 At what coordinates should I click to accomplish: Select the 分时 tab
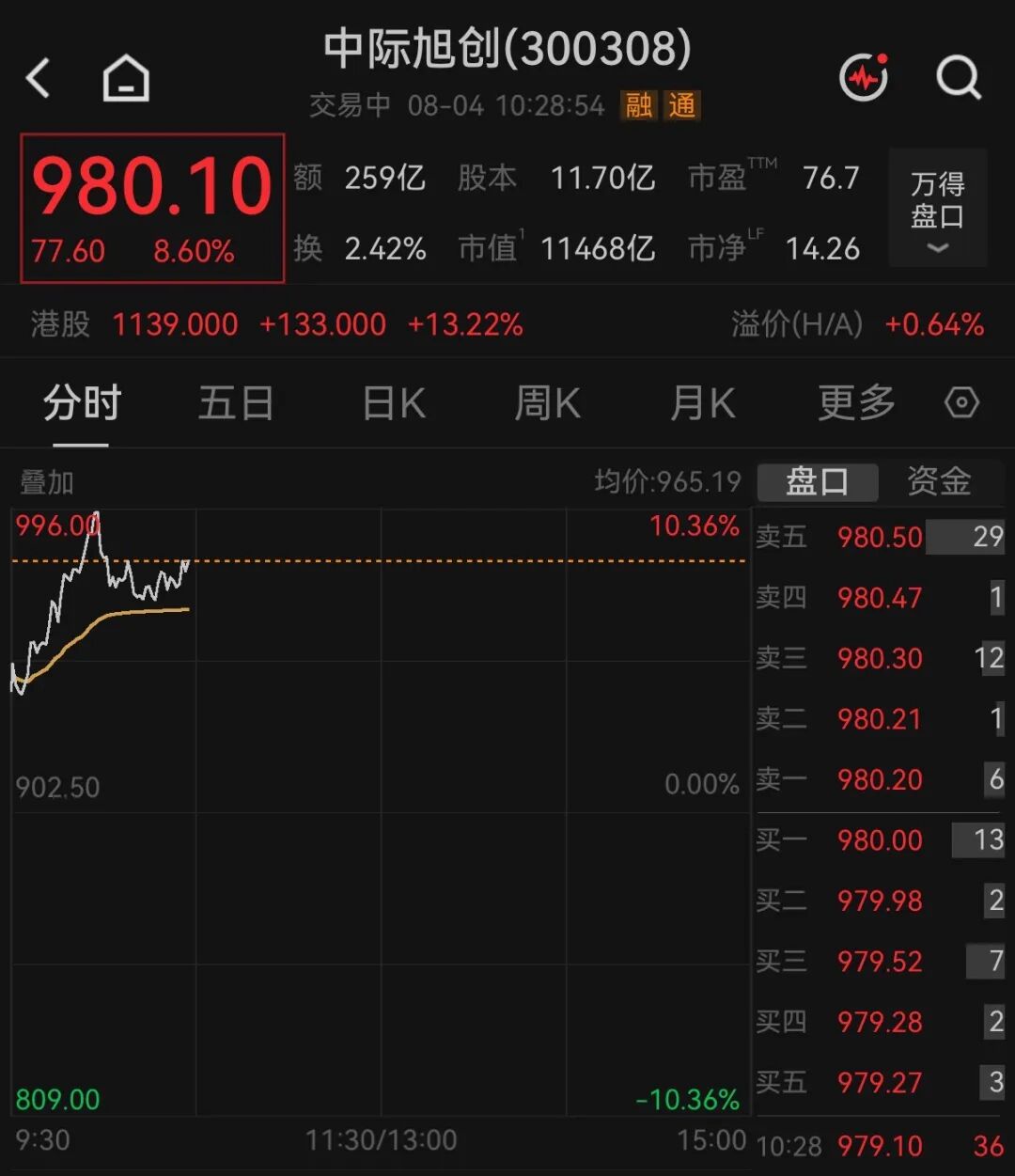coord(82,403)
